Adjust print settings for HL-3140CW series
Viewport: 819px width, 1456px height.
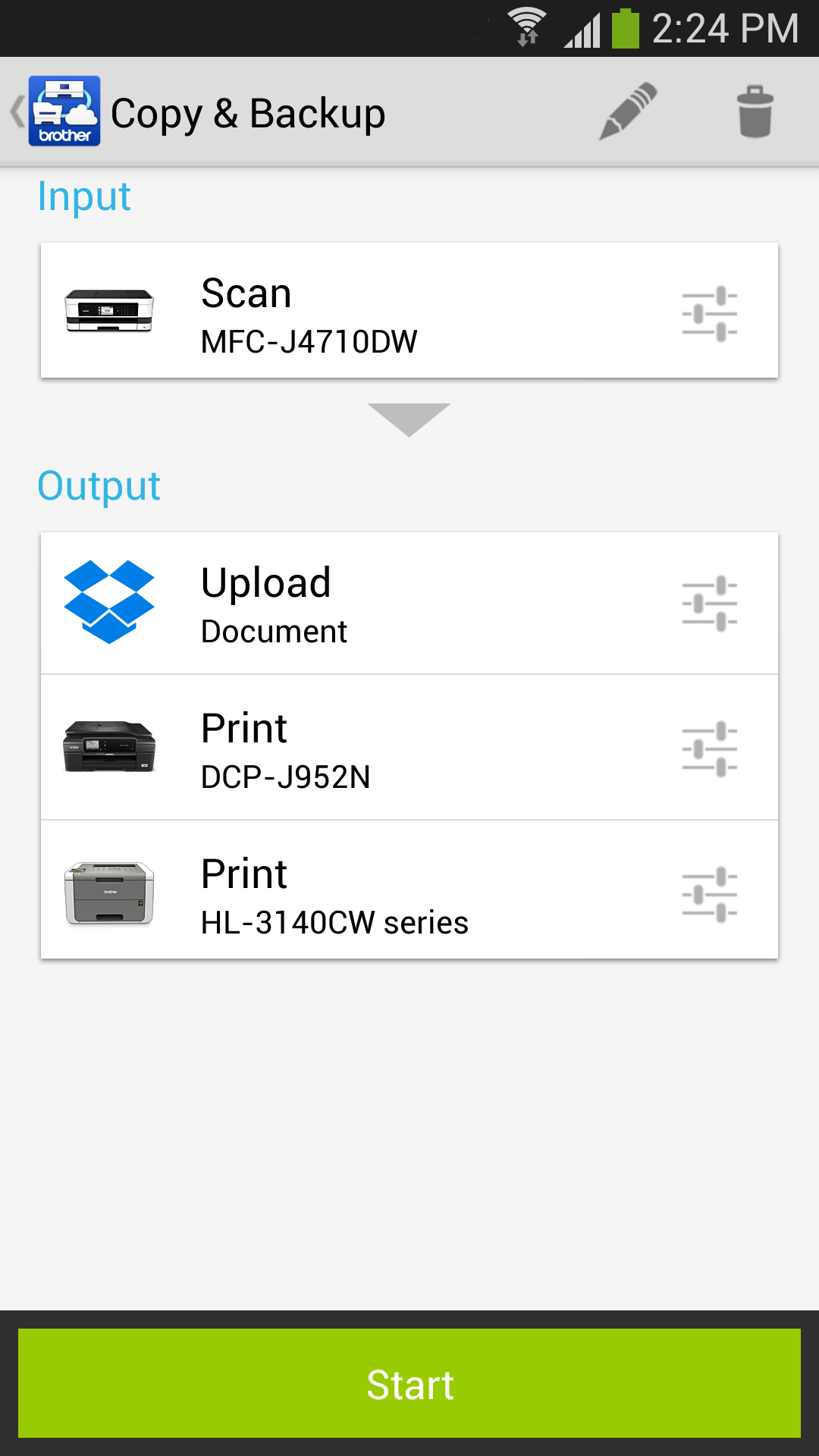click(710, 894)
